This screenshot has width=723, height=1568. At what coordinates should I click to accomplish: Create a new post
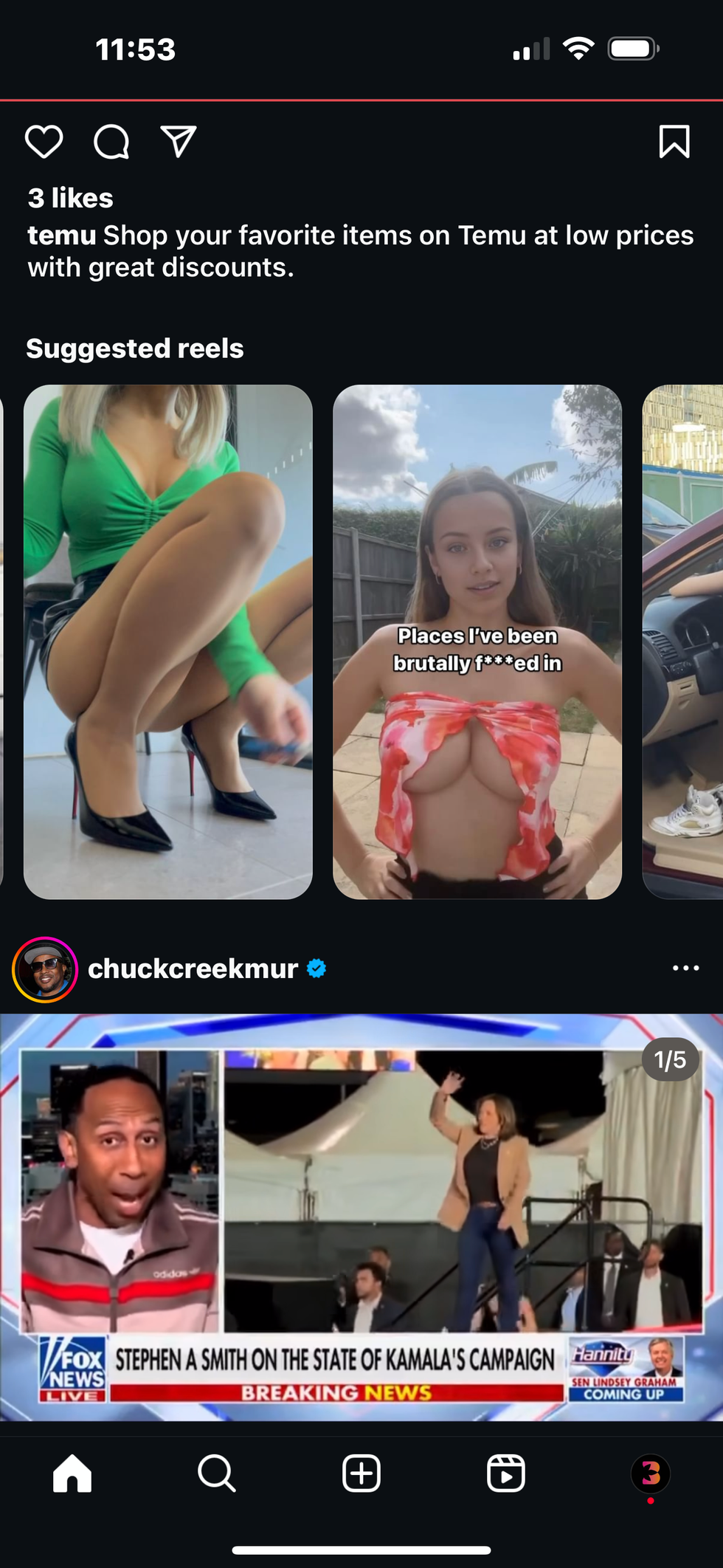pyautogui.click(x=361, y=1474)
